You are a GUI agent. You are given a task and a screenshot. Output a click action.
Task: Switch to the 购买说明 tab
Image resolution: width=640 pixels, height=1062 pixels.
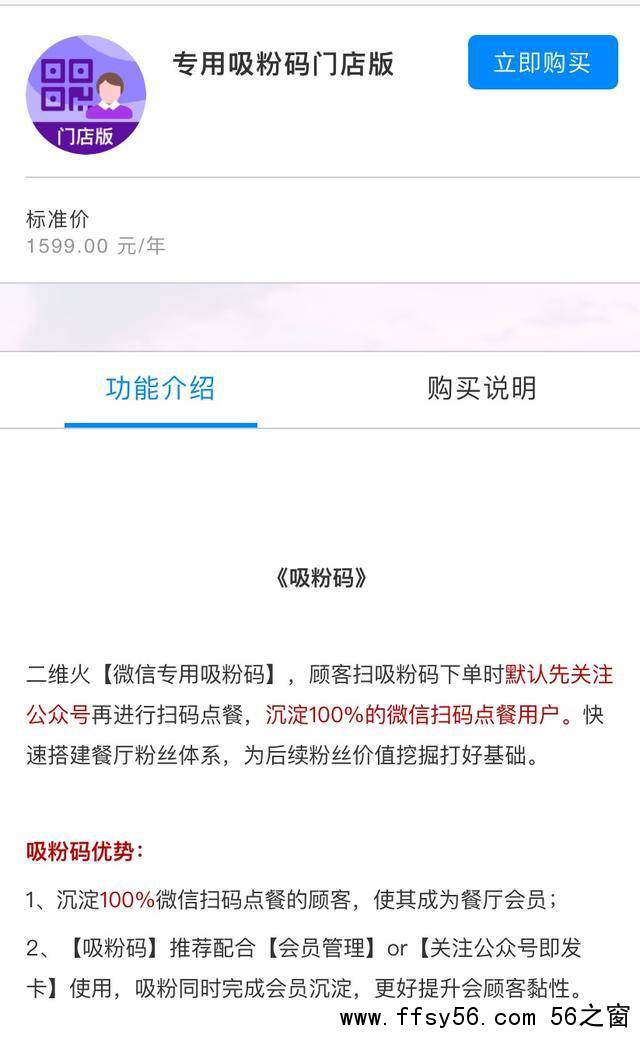(x=481, y=388)
